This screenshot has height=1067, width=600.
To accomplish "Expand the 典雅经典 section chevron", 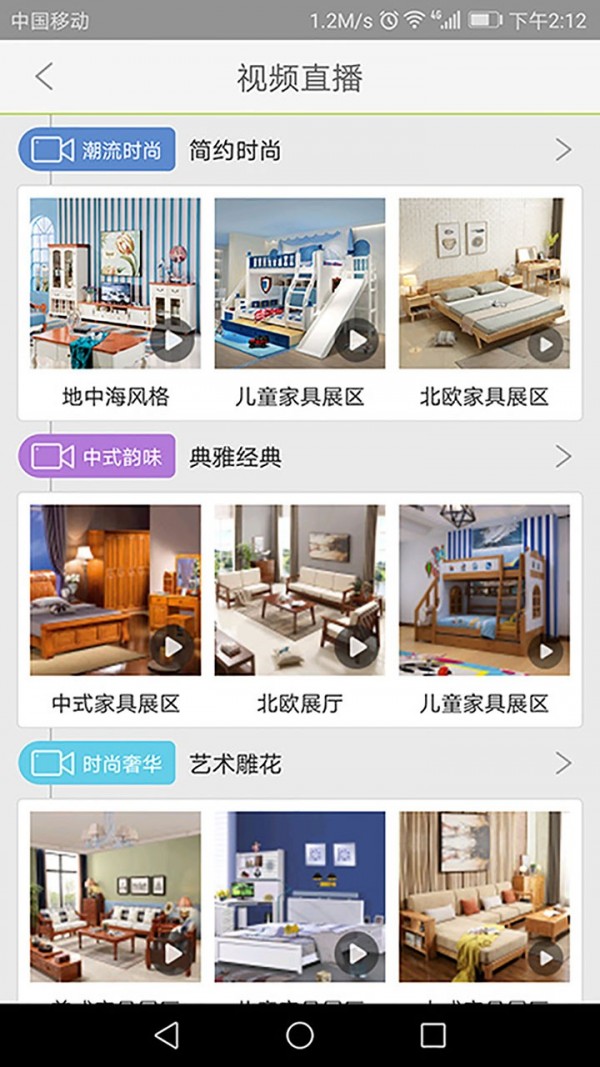I will tap(563, 457).
